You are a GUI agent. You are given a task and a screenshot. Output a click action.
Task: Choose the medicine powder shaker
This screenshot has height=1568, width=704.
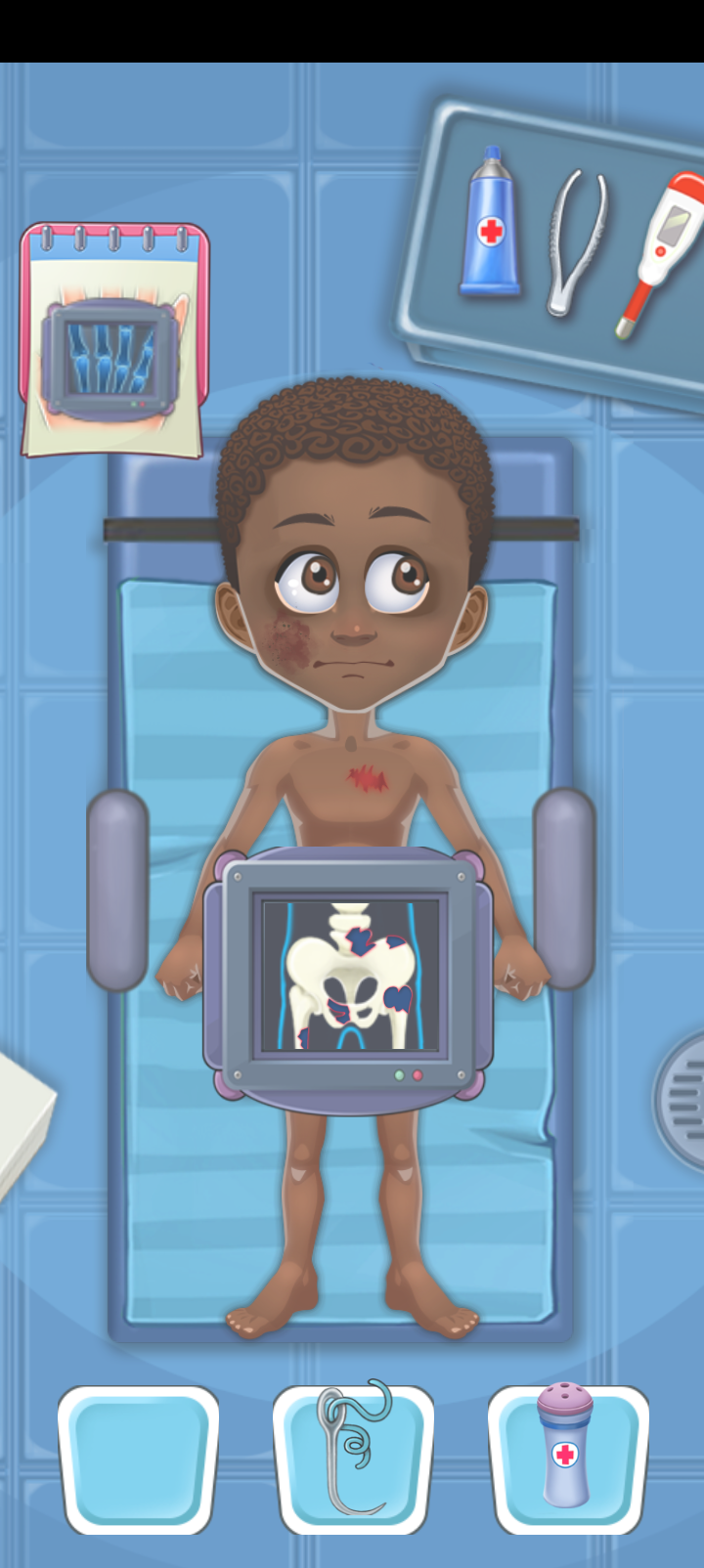[x=566, y=1457]
